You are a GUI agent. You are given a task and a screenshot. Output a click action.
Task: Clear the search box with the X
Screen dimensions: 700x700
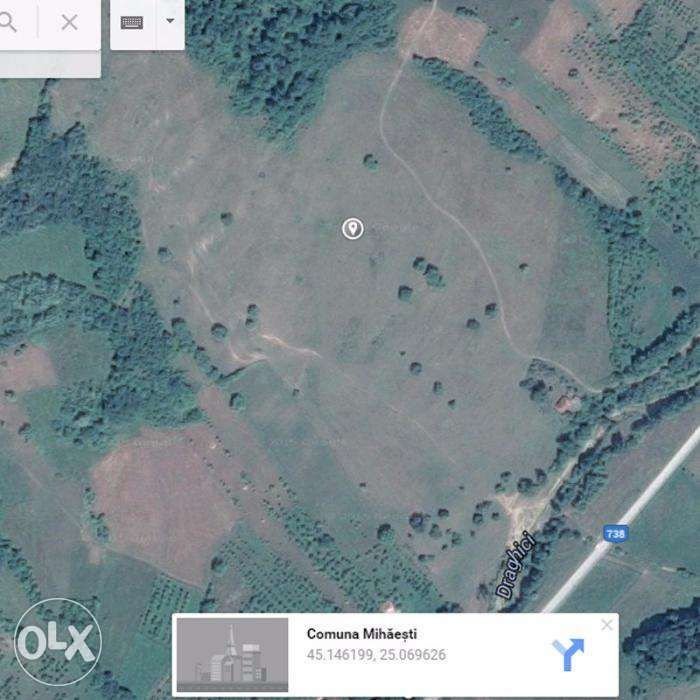coord(69,22)
